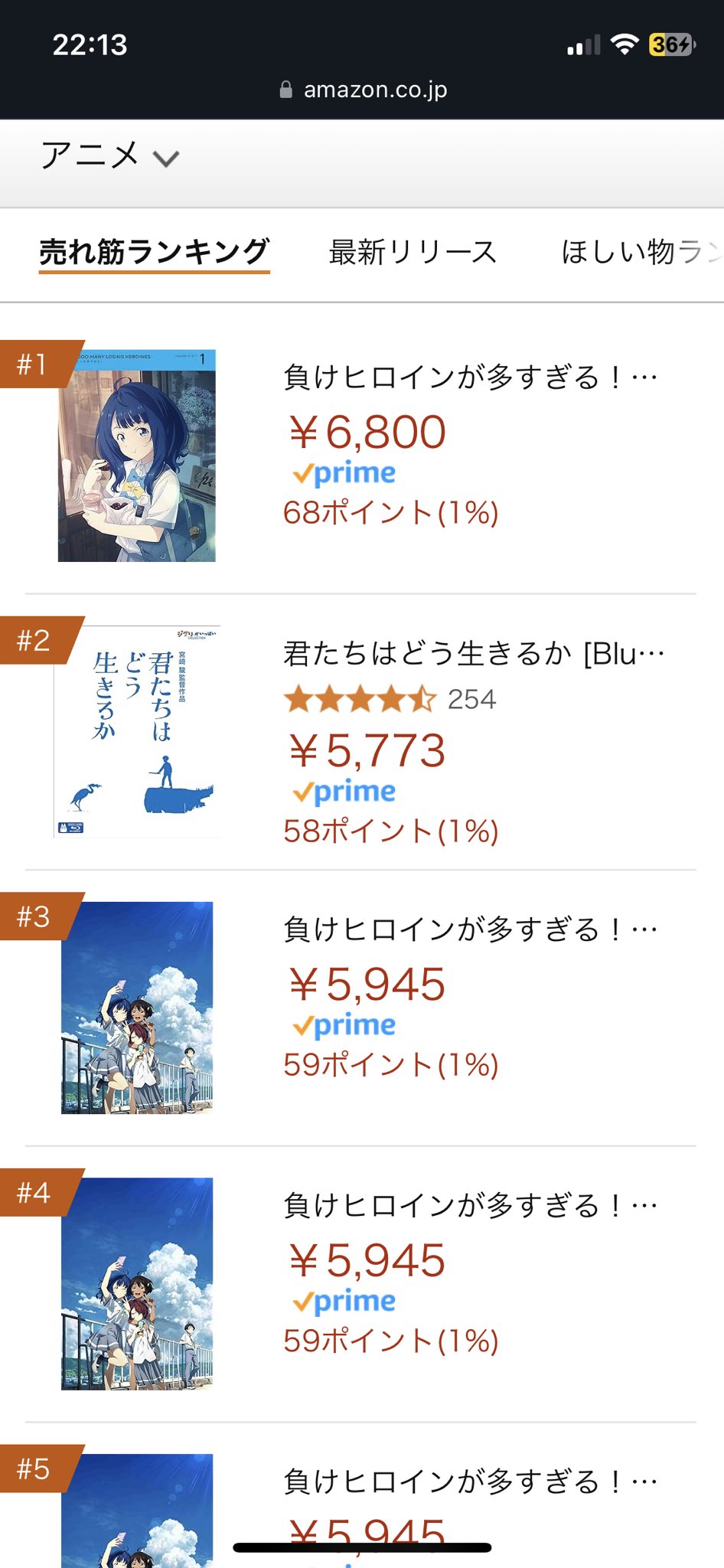Open the #3 ranked item cover image

pyautogui.click(x=137, y=1008)
